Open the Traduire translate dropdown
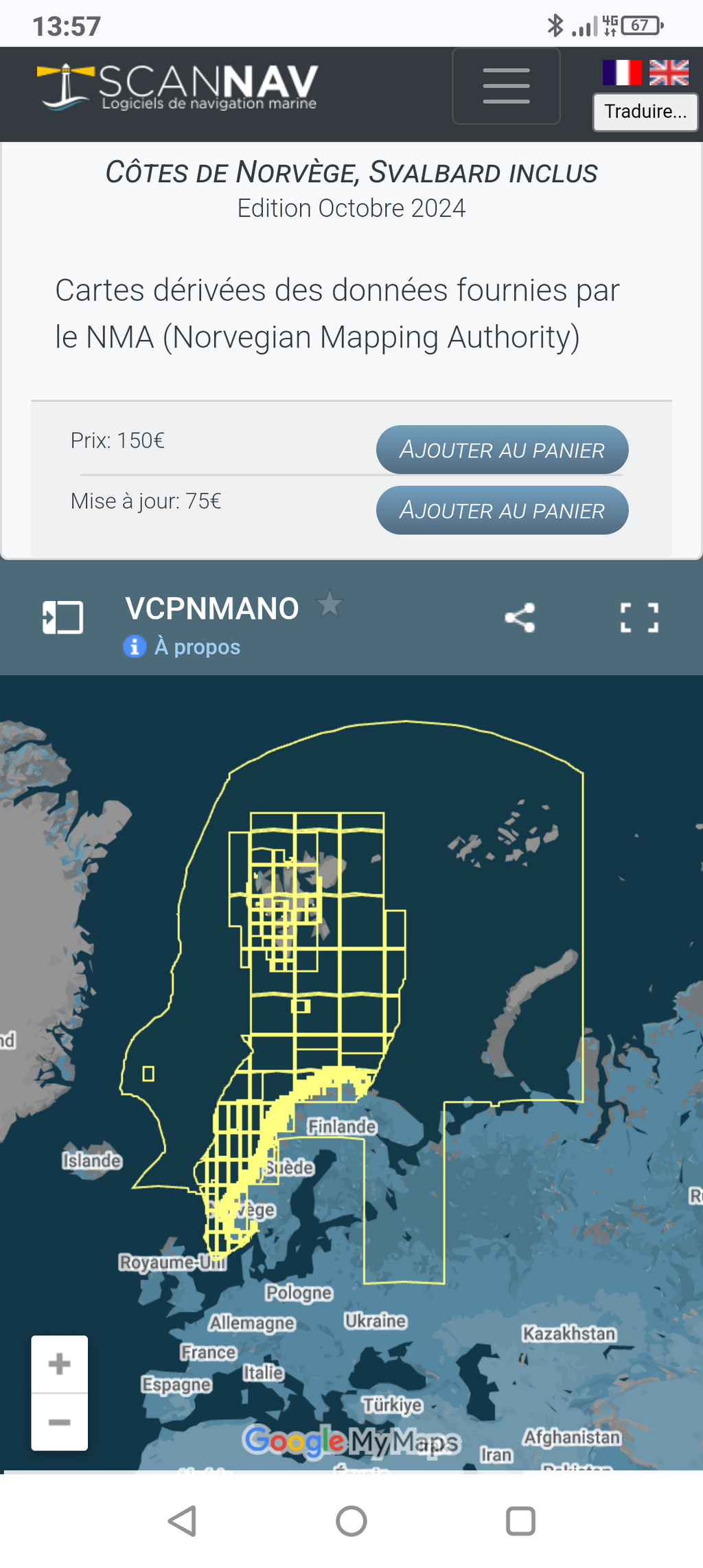 645,111
